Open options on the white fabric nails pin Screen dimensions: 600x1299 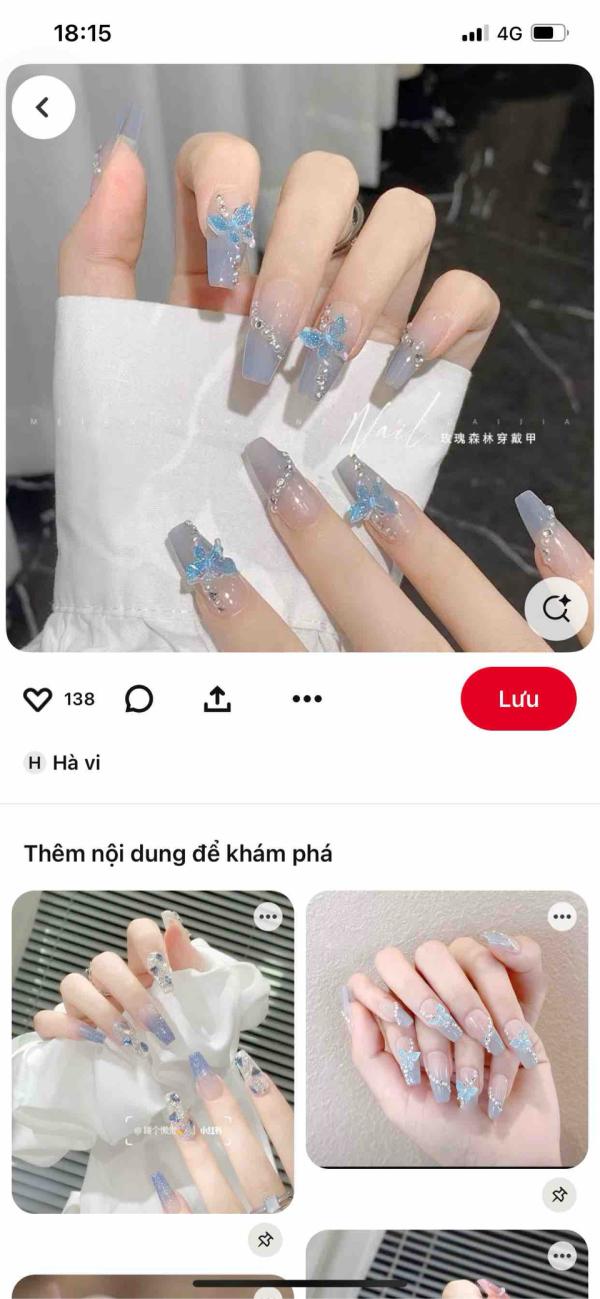point(267,916)
